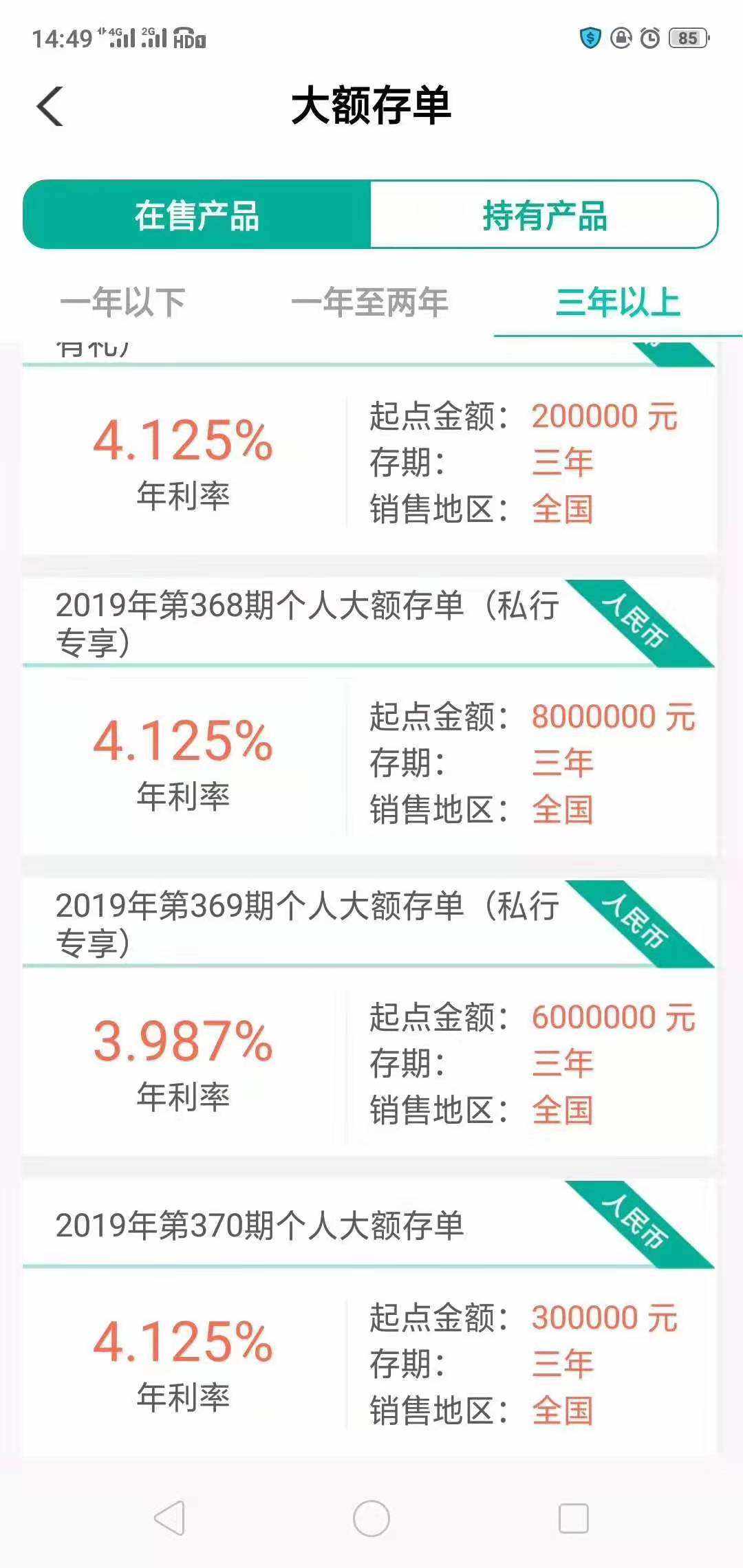This screenshot has width=743, height=1568.
Task: Open 2019年第368期 private banking deposit
Action: pos(369,717)
